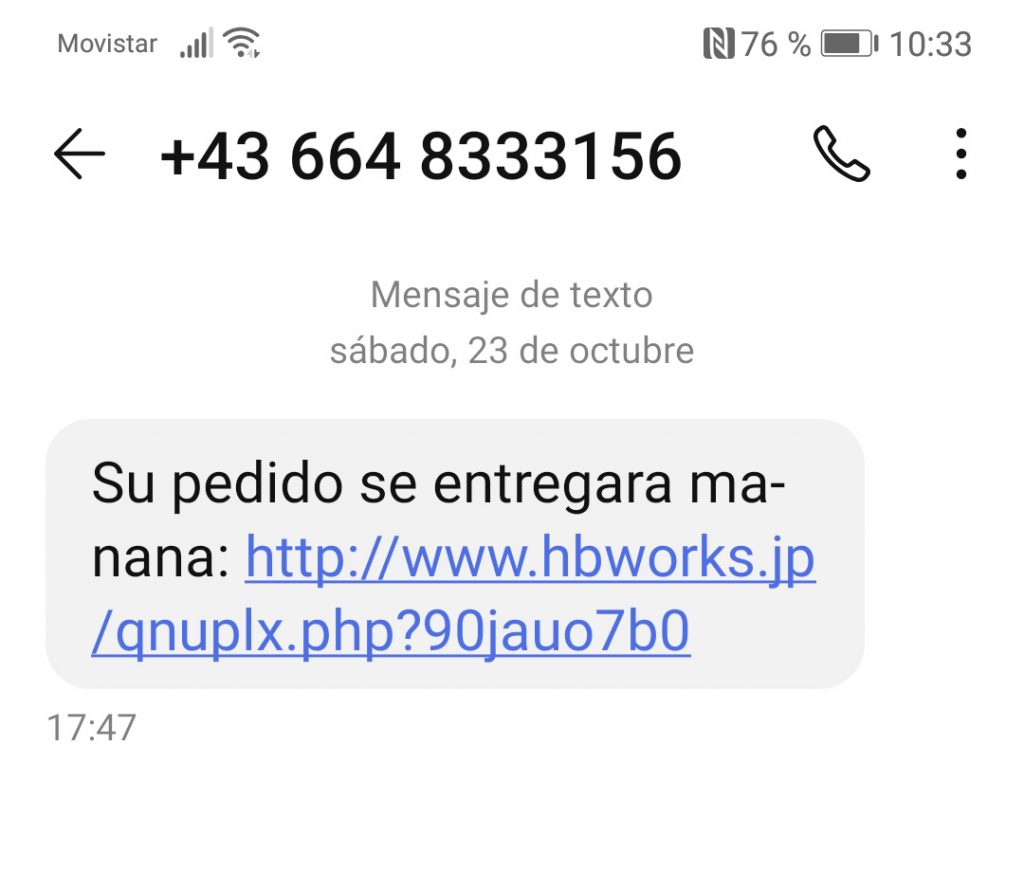Image resolution: width=1024 pixels, height=873 pixels.
Task: Open the hbworks.jp link in the message
Action: [x=530, y=562]
